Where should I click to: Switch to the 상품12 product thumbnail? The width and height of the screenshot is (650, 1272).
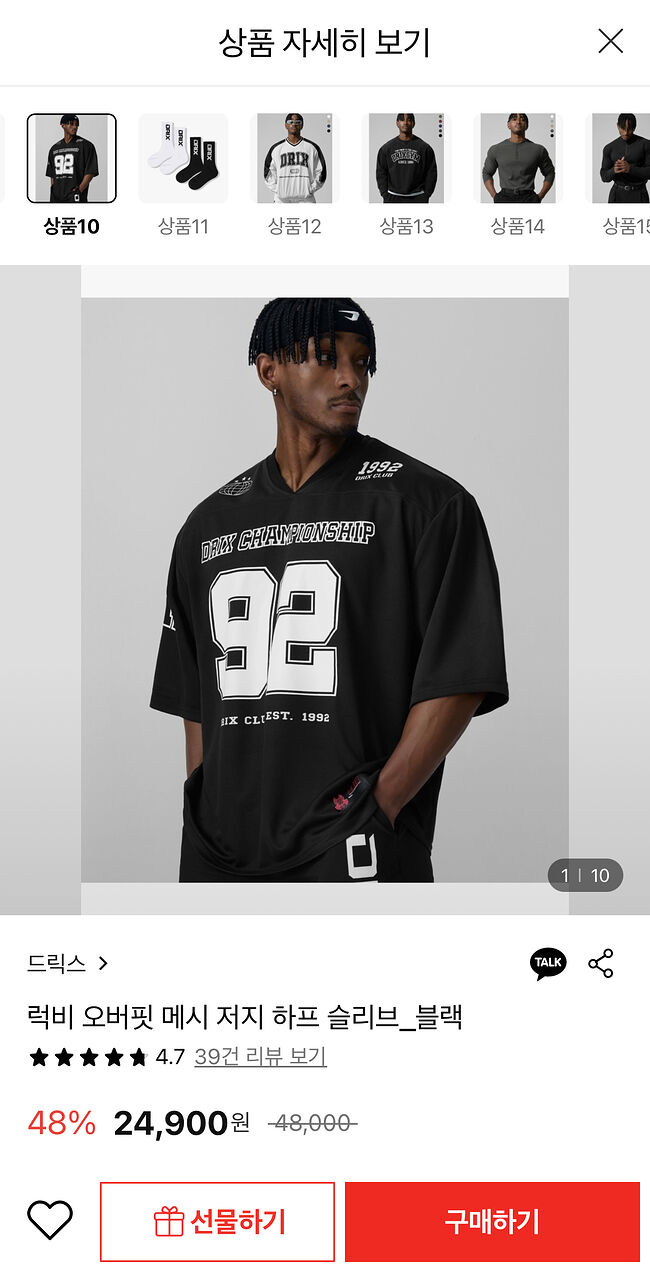click(x=295, y=158)
